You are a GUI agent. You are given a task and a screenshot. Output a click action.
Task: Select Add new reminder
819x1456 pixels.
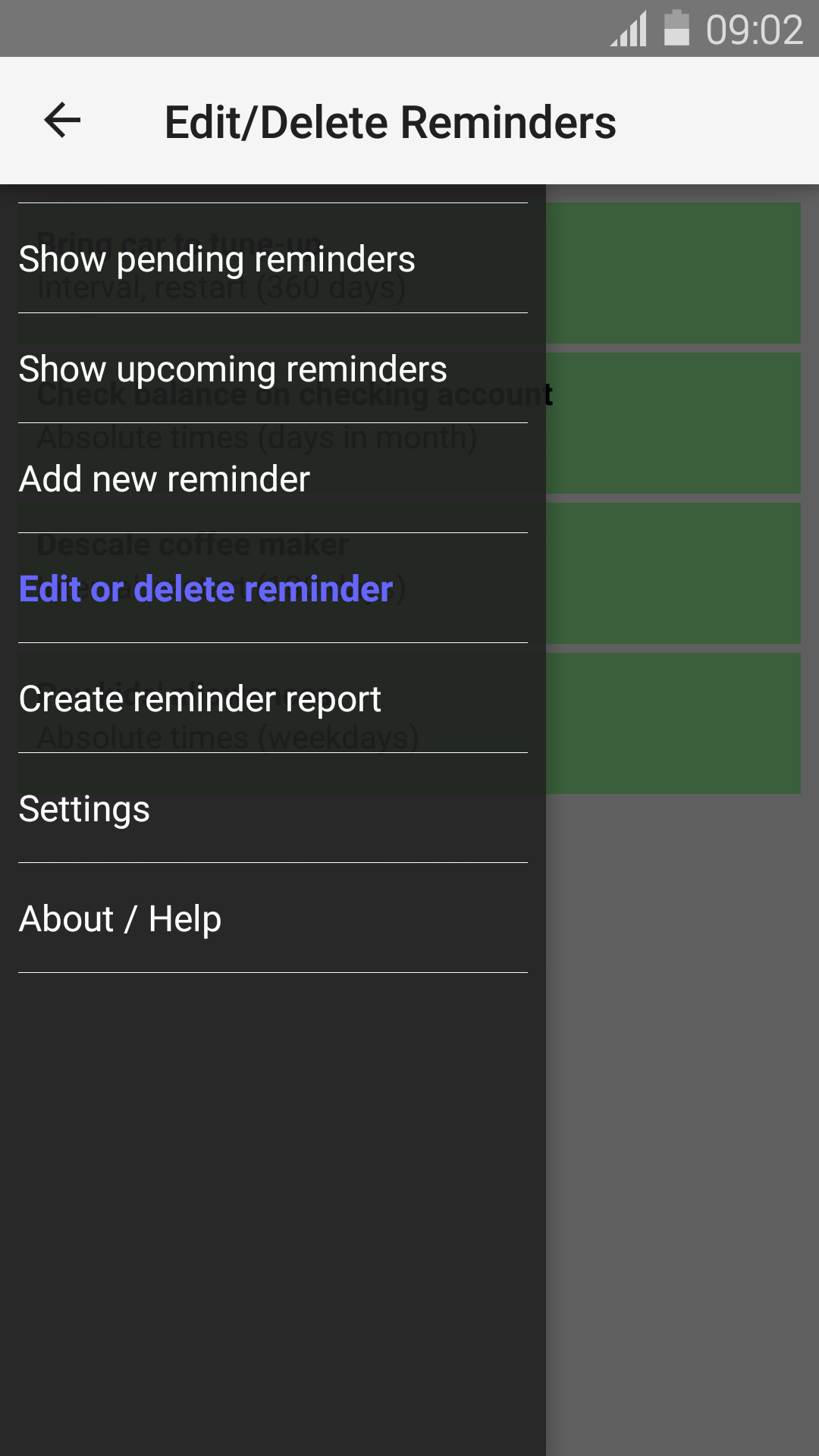pos(165,479)
